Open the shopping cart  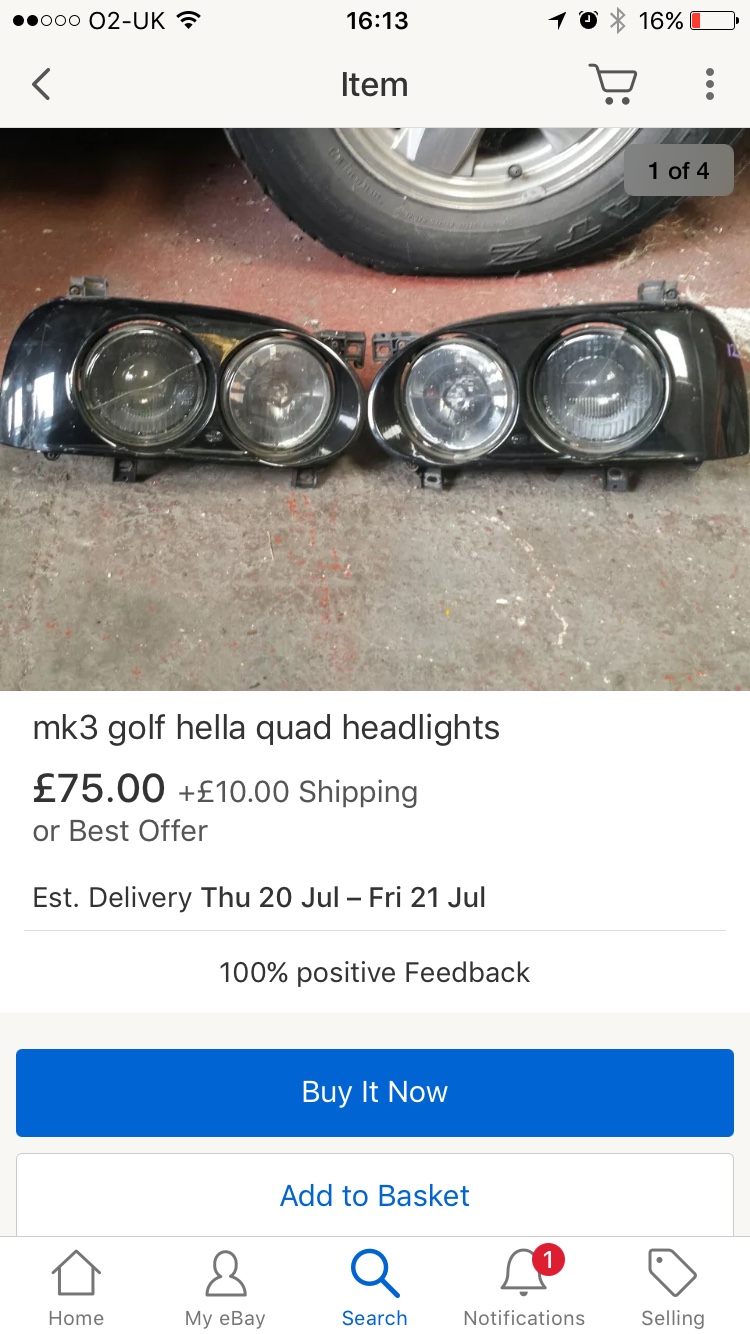coord(612,84)
